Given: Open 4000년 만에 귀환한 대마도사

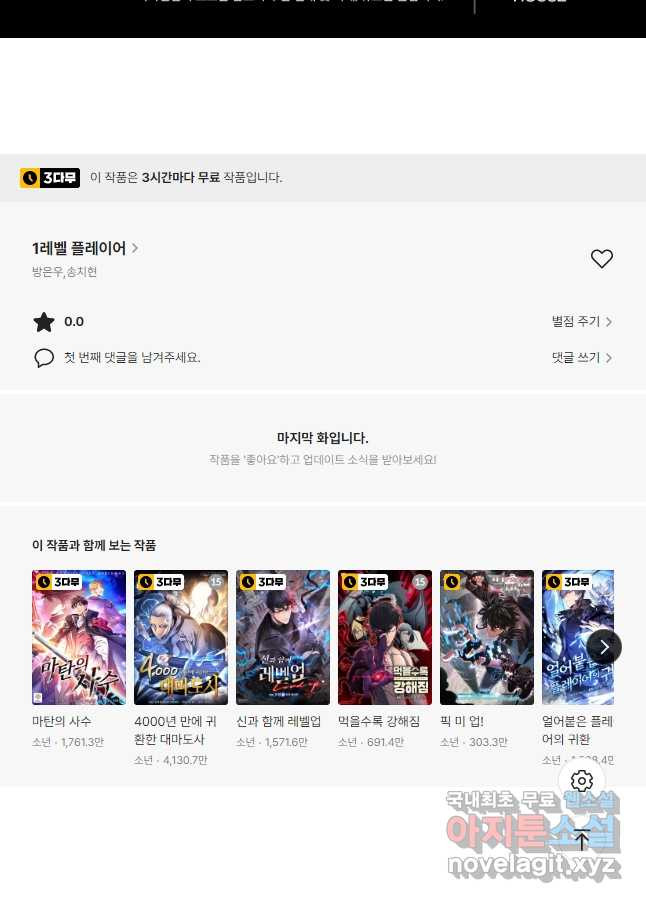Looking at the screenshot, I should (181, 638).
